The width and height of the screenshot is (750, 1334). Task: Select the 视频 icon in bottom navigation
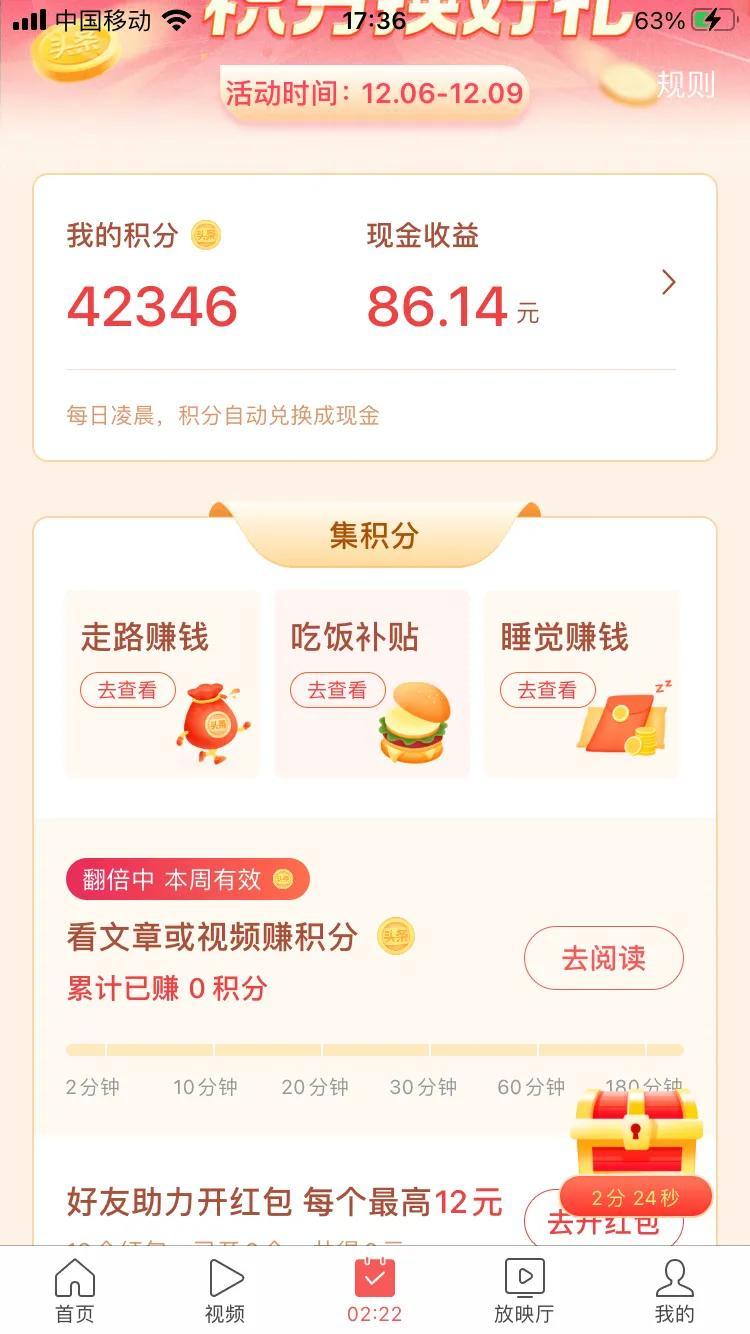click(224, 1276)
